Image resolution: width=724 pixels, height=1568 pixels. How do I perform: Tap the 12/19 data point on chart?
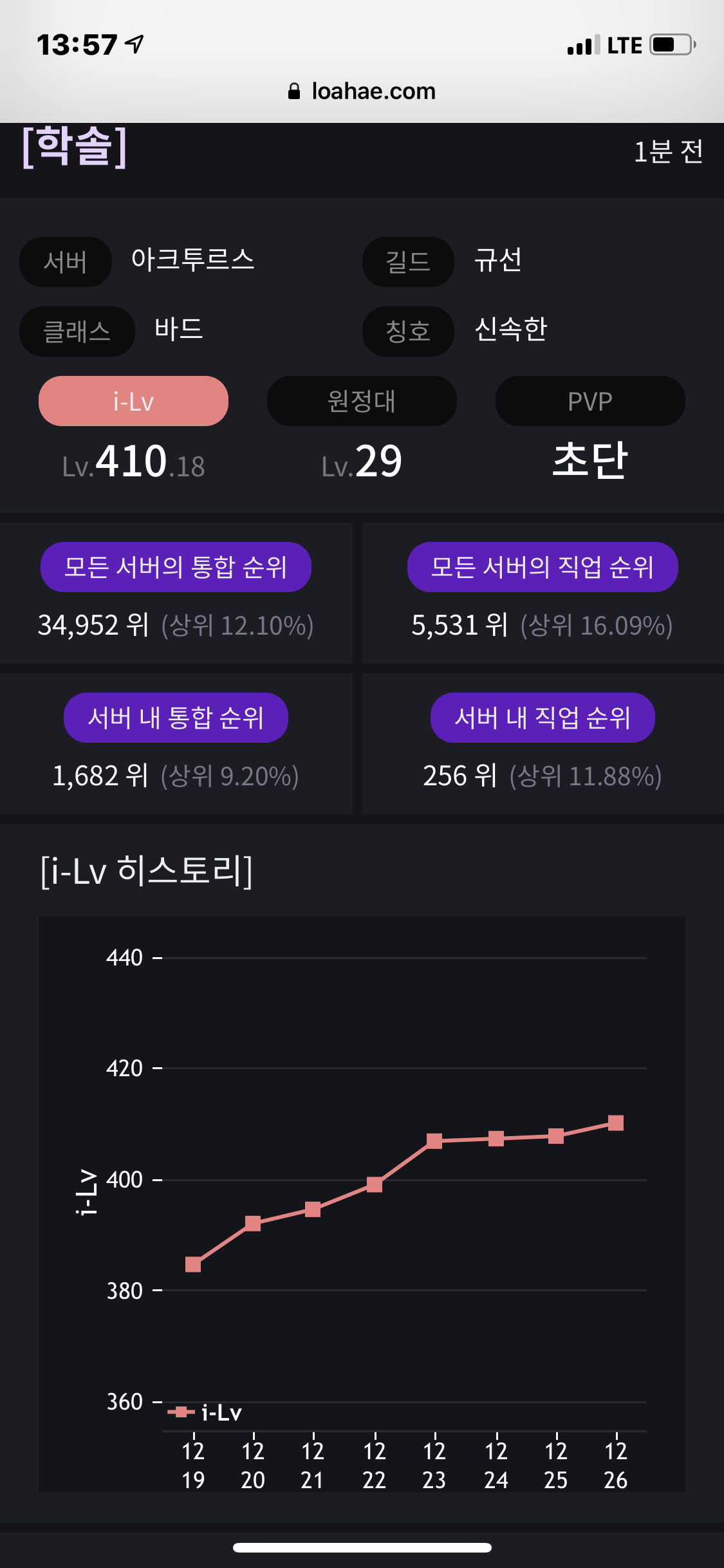click(193, 1264)
